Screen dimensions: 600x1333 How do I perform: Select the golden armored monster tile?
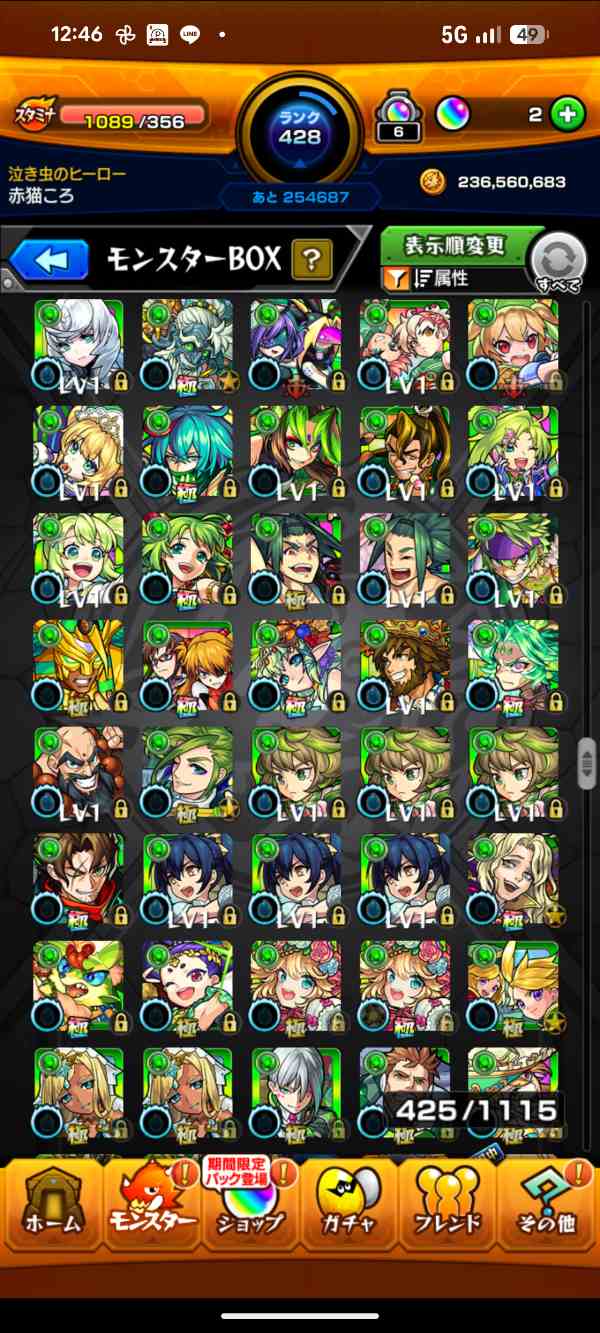pos(79,666)
